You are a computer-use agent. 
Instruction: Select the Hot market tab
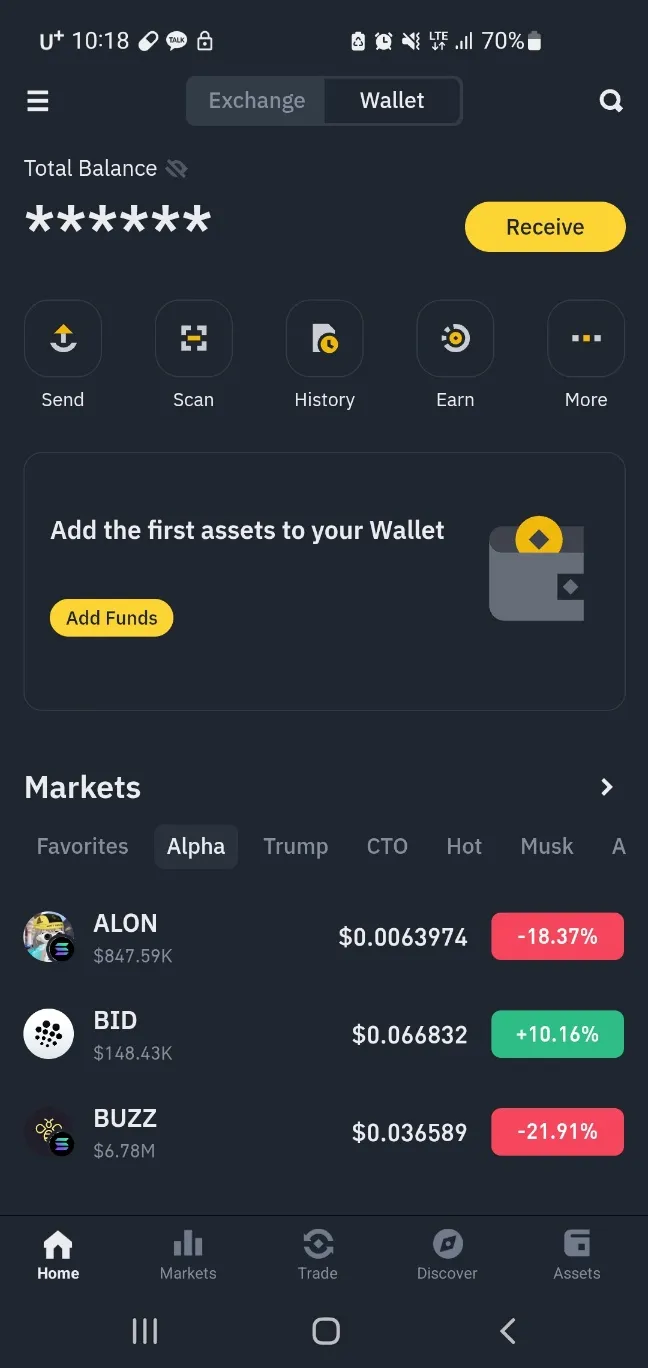pos(464,846)
